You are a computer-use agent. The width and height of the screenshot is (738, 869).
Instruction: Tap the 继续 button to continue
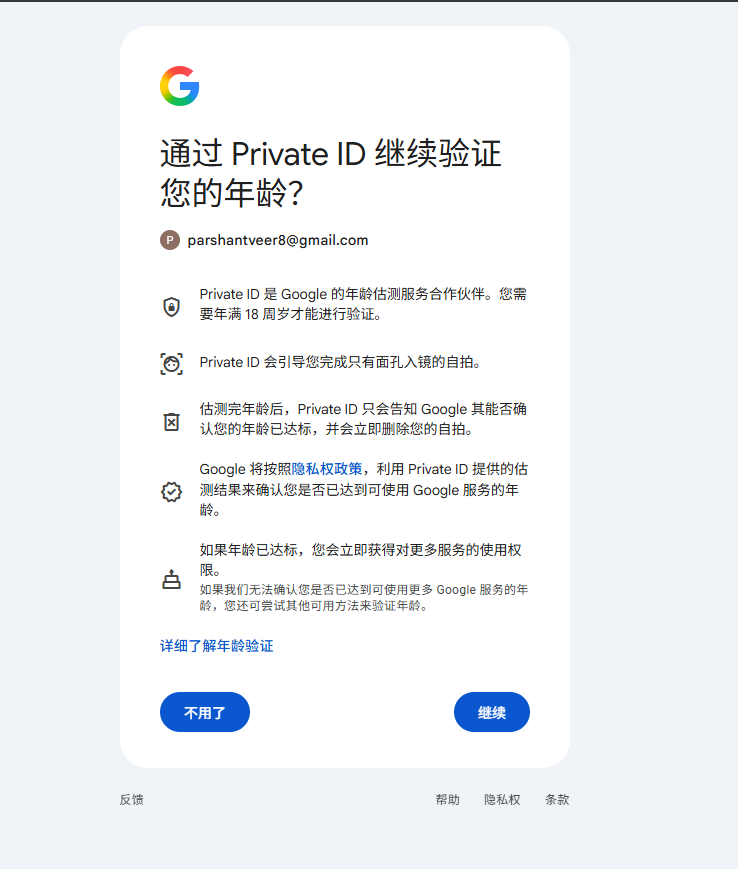pyautogui.click(x=491, y=712)
